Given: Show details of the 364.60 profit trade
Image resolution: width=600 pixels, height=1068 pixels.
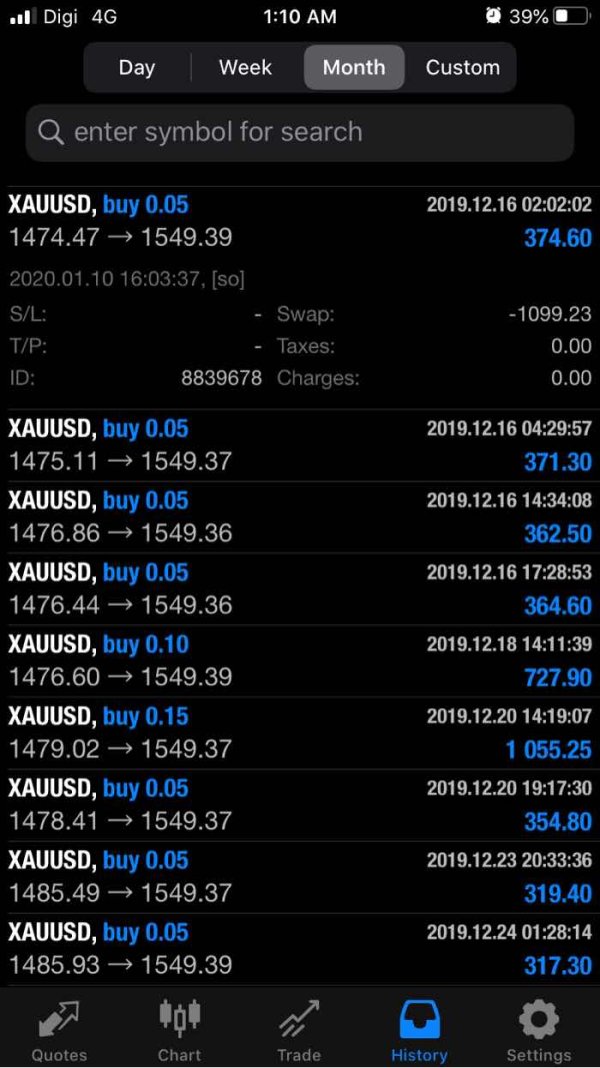Looking at the screenshot, I should (x=300, y=589).
